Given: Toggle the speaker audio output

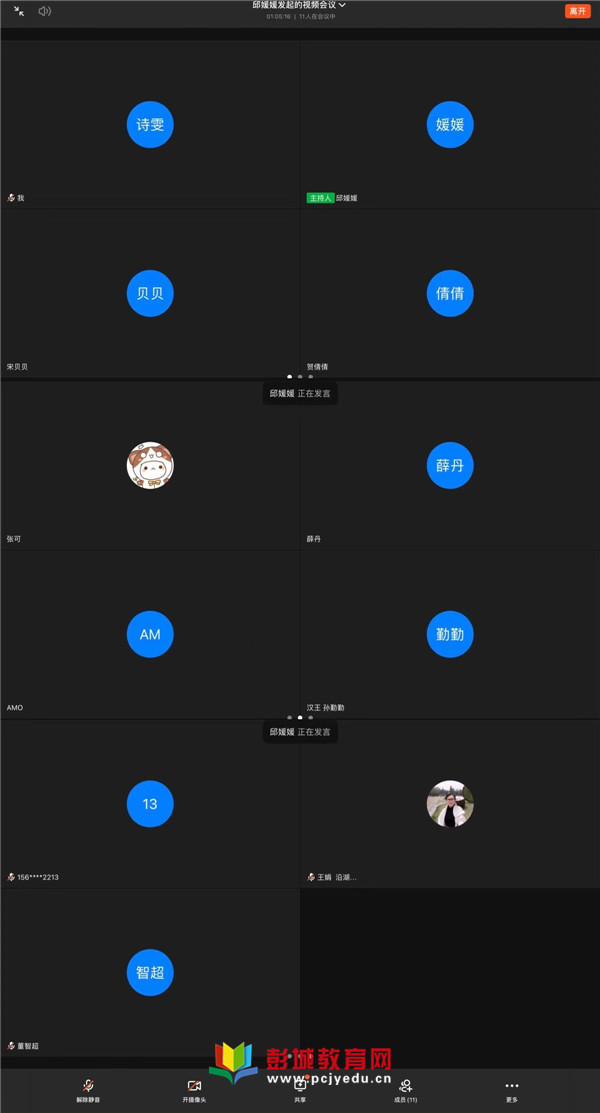Looking at the screenshot, I should coord(44,11).
